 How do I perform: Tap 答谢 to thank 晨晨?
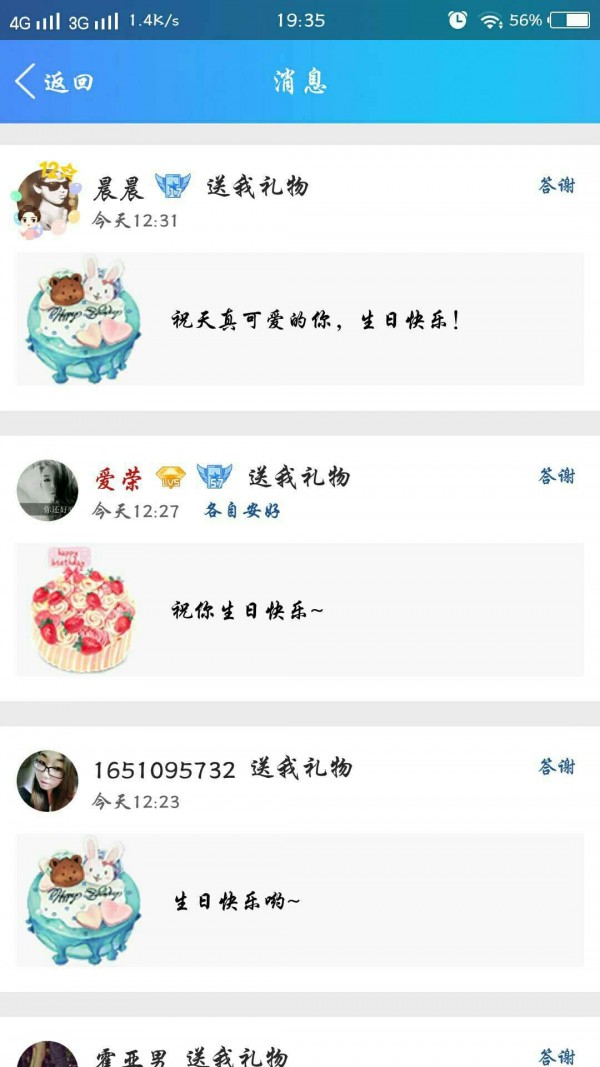[x=556, y=186]
